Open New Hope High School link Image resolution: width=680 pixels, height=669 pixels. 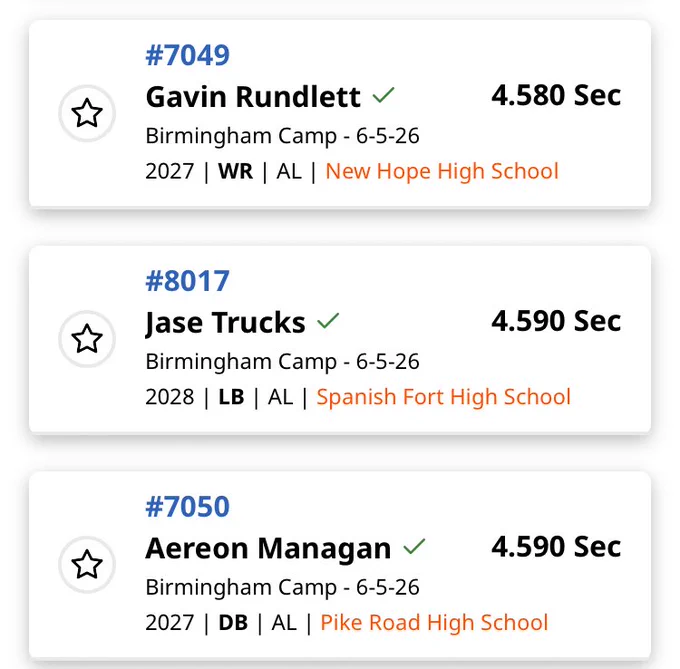442,171
